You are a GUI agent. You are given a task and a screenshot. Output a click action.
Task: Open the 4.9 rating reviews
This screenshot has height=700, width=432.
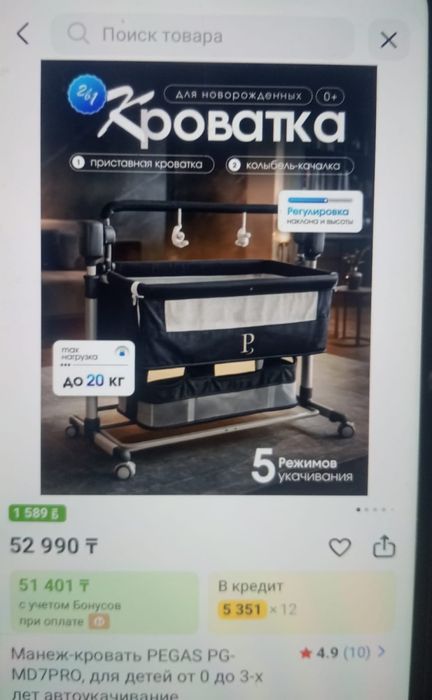tap(342, 653)
